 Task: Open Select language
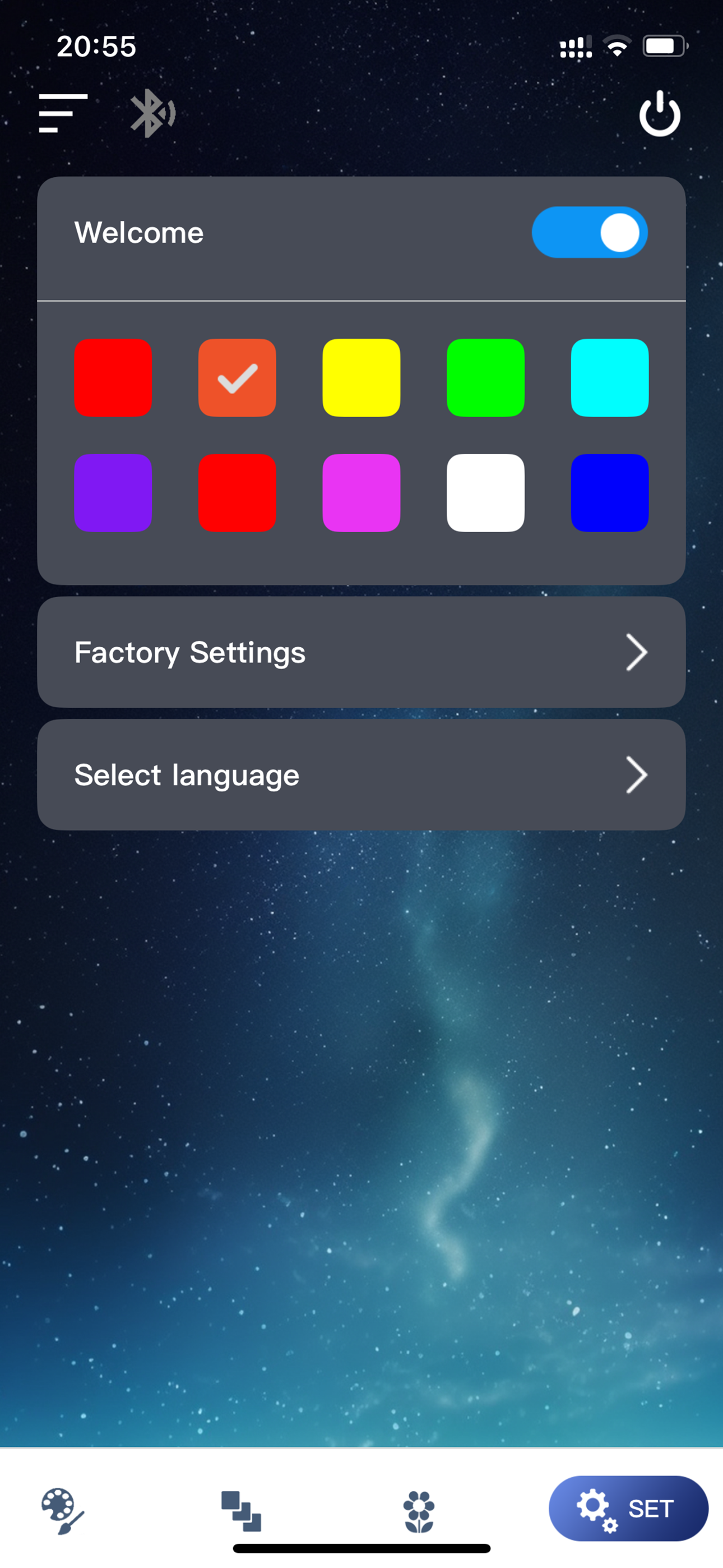point(361,775)
